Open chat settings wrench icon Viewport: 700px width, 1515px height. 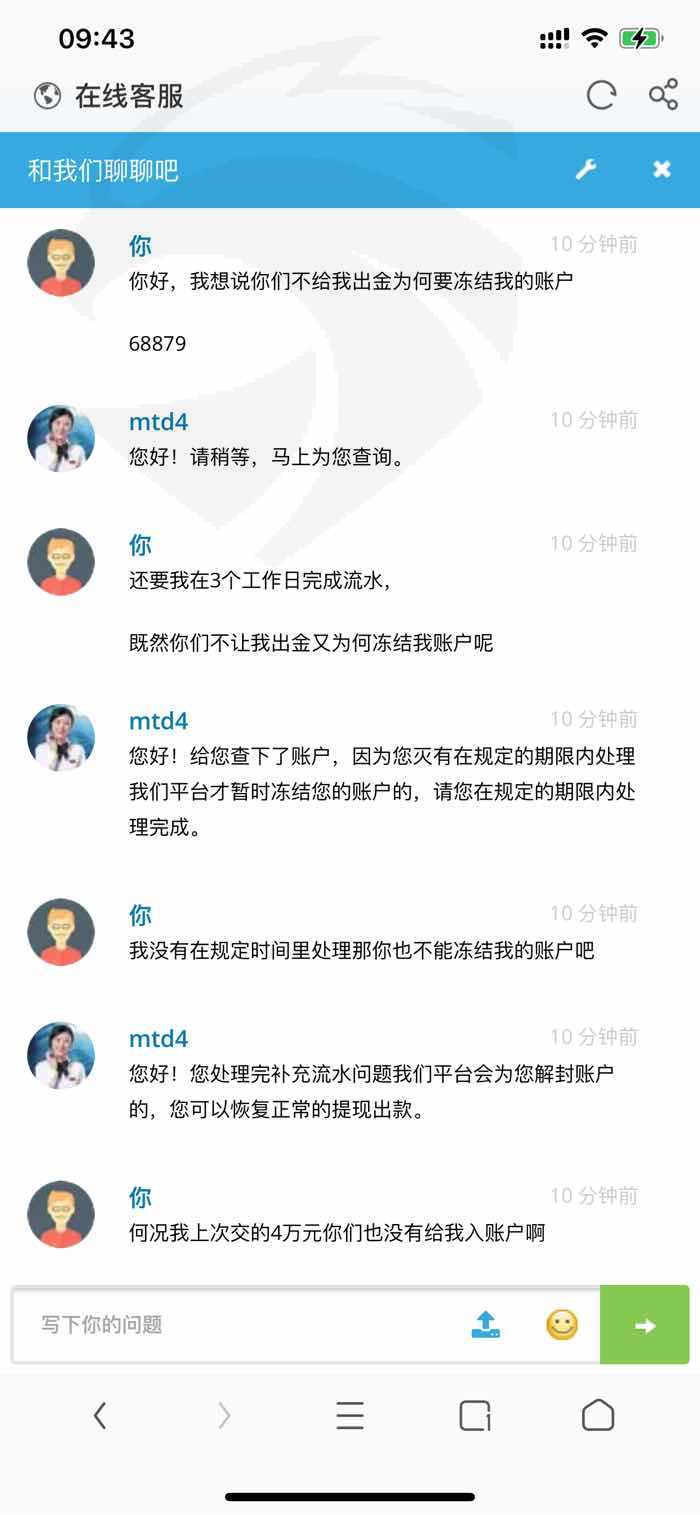(x=586, y=169)
